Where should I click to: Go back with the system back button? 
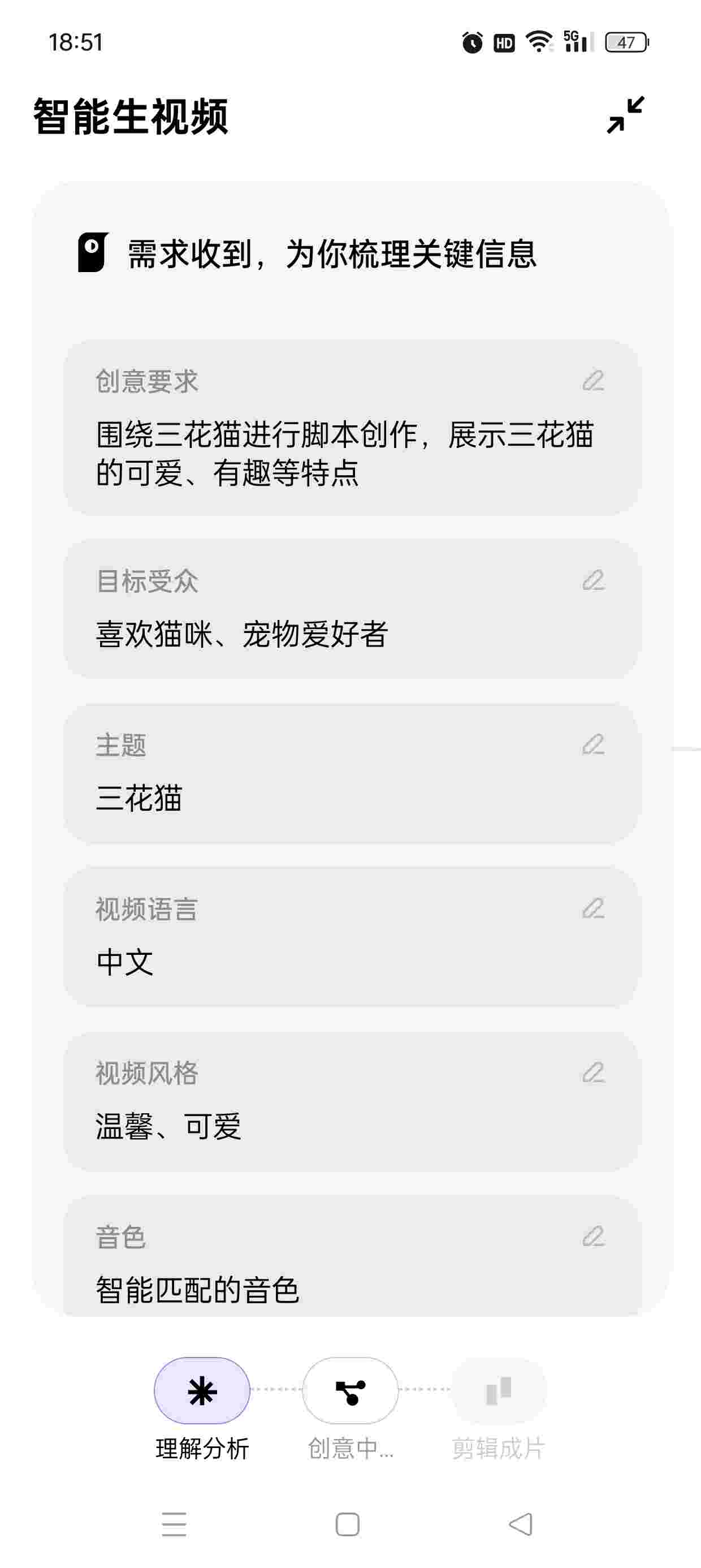tap(521, 1524)
